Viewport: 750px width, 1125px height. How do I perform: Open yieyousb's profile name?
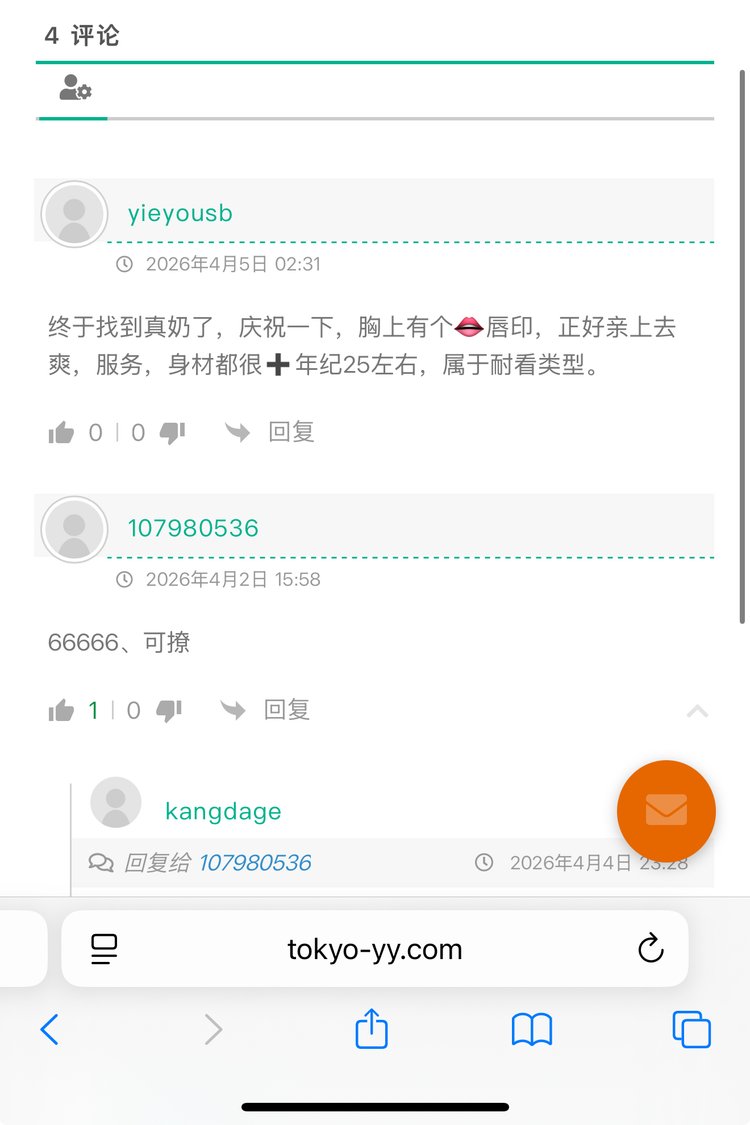click(x=180, y=213)
